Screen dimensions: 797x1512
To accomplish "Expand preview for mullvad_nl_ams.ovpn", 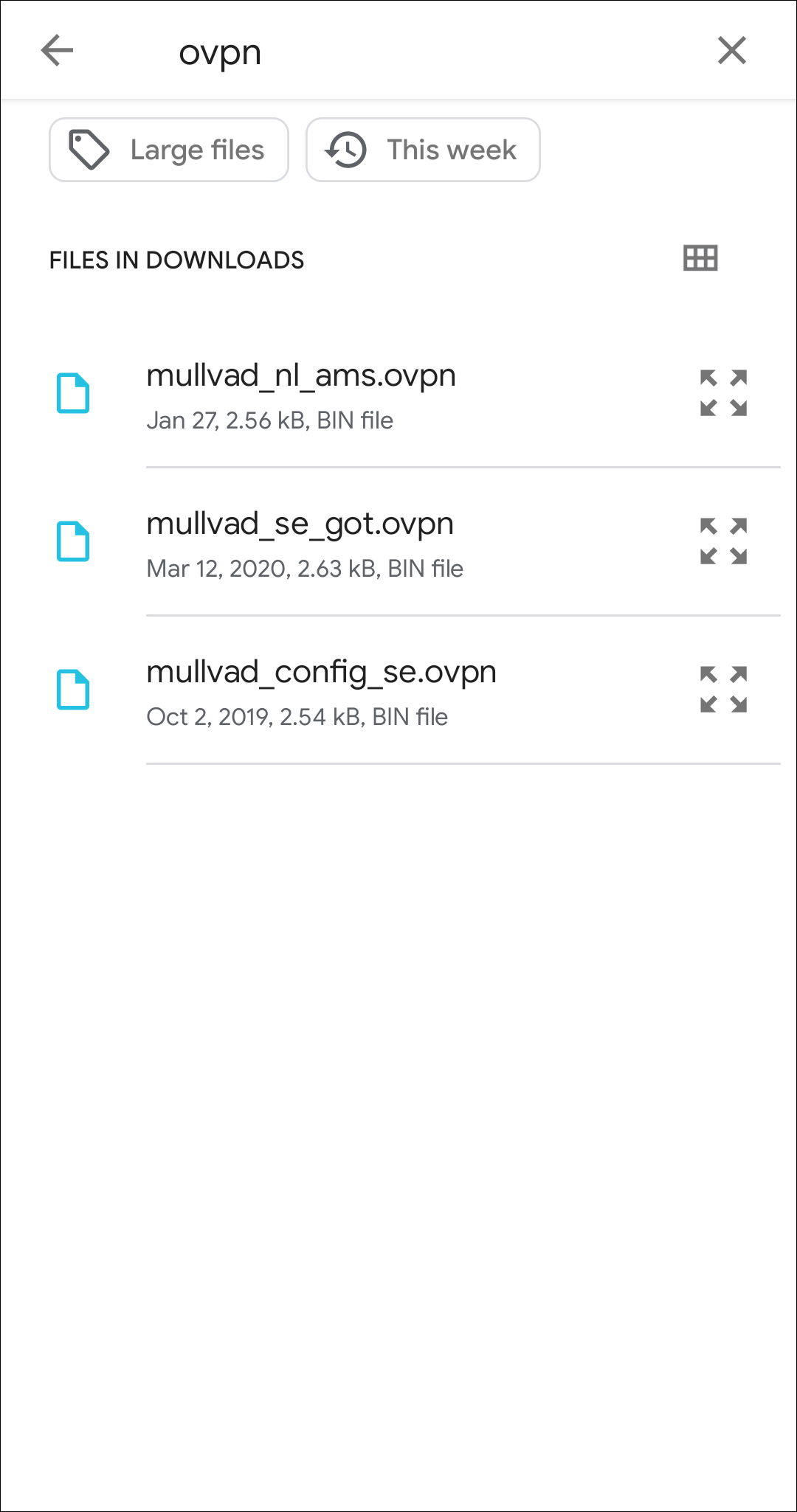I will coord(723,393).
